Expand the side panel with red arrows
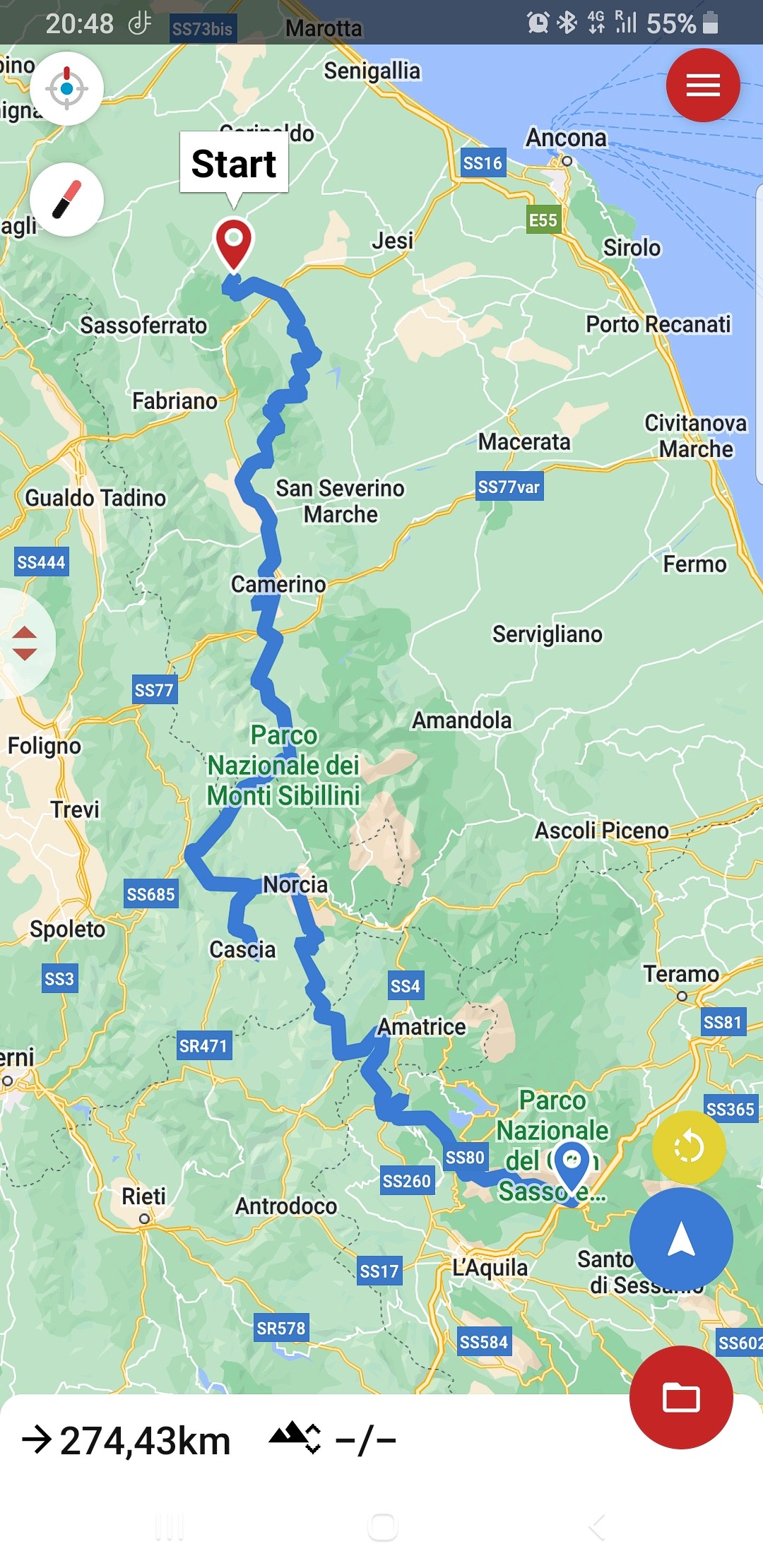 (25, 643)
